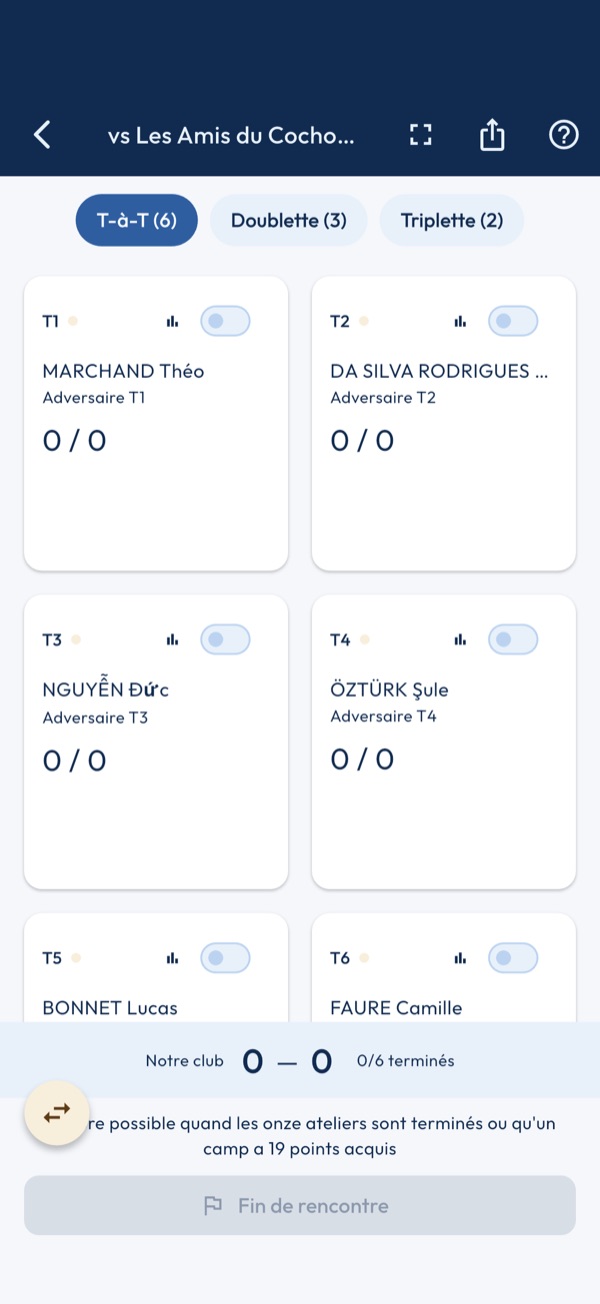This screenshot has width=600, height=1304.
Task: Go back using the header arrow
Action: coord(42,135)
